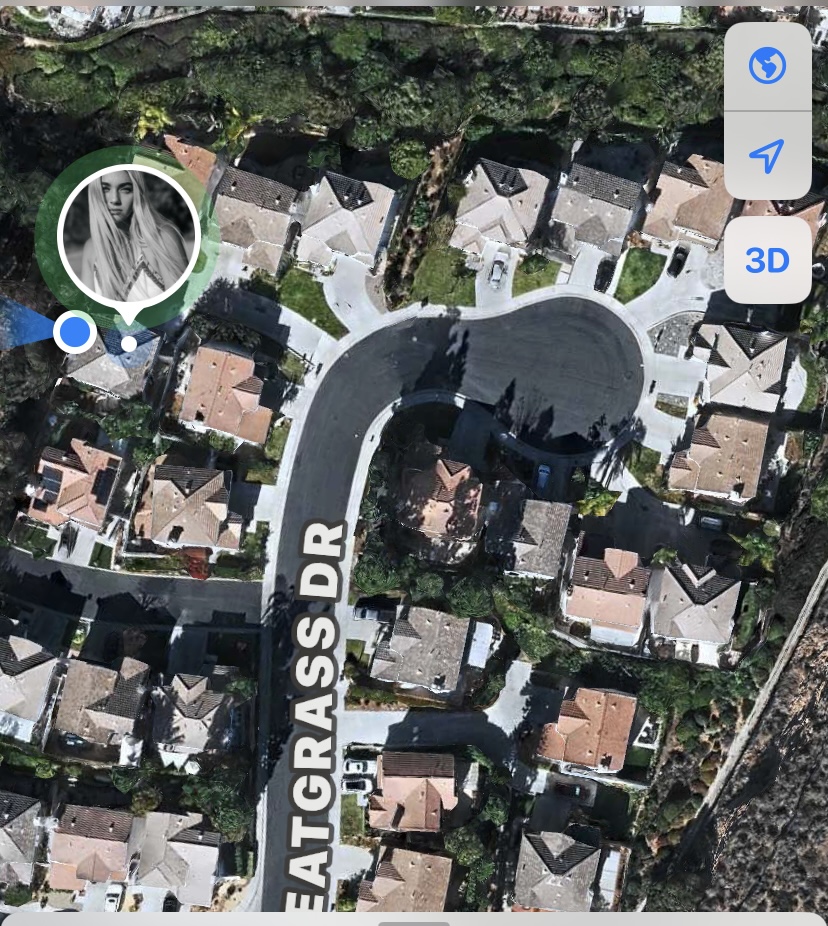This screenshot has width=828, height=926.
Task: Switch the map to 3D view
Action: (x=767, y=260)
